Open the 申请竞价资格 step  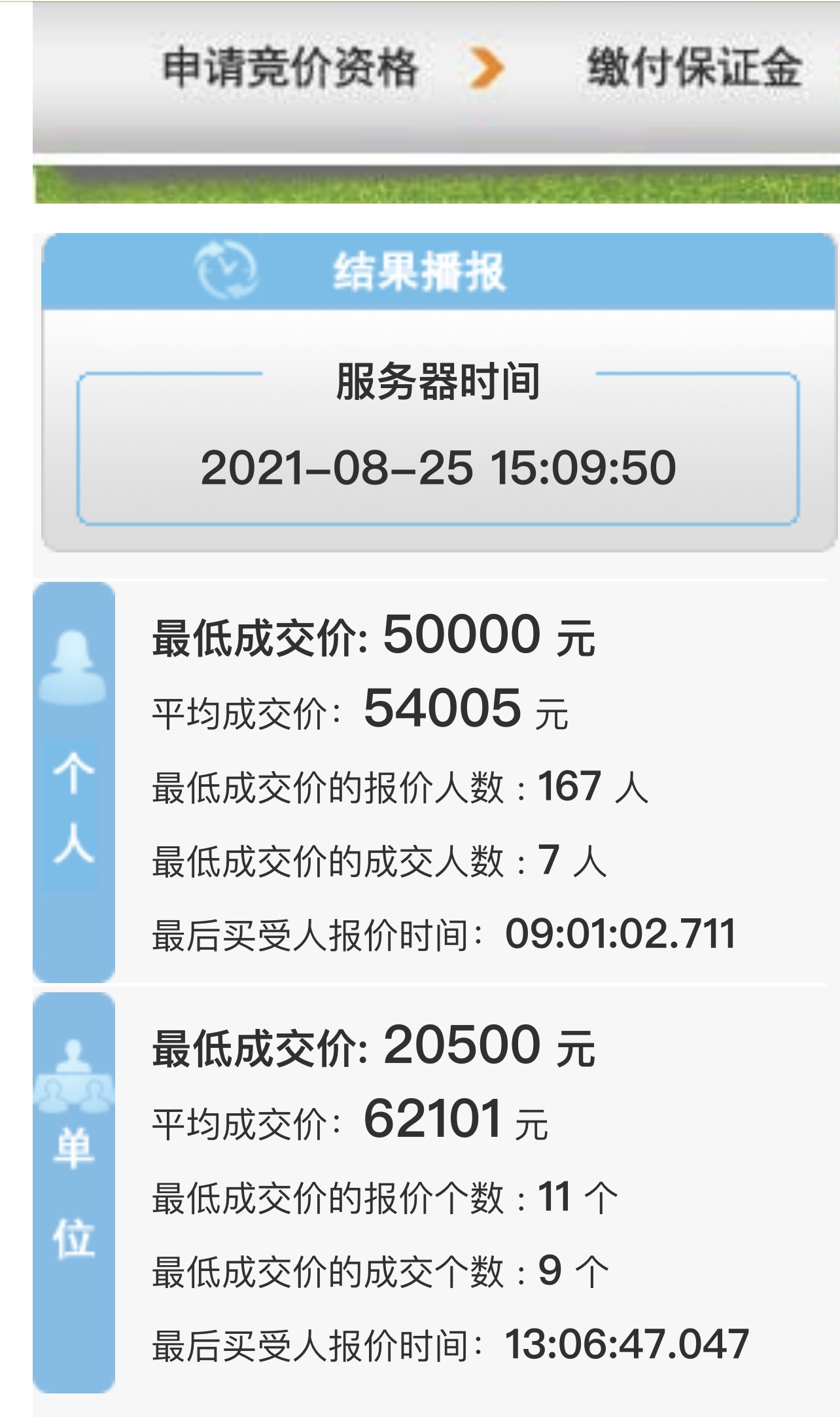289,68
